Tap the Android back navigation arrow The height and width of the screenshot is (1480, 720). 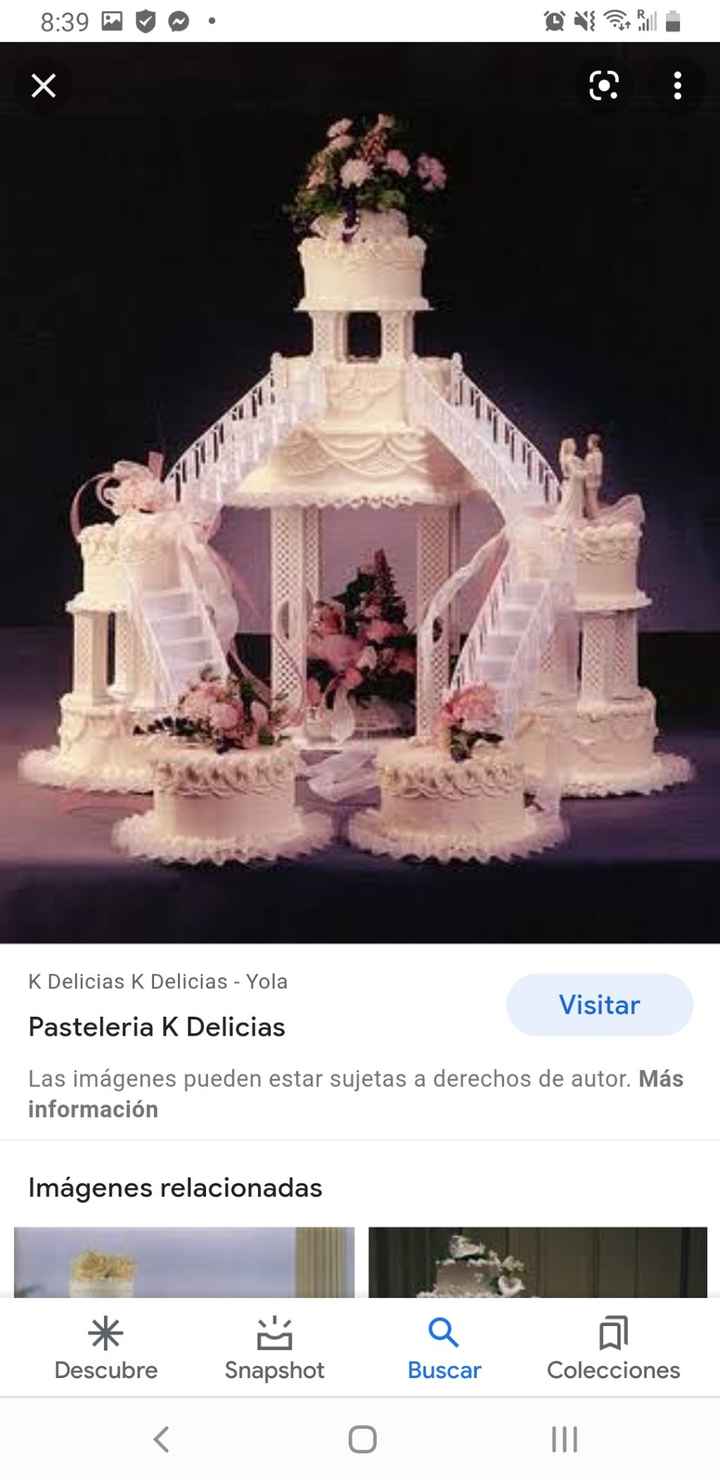(161, 1440)
